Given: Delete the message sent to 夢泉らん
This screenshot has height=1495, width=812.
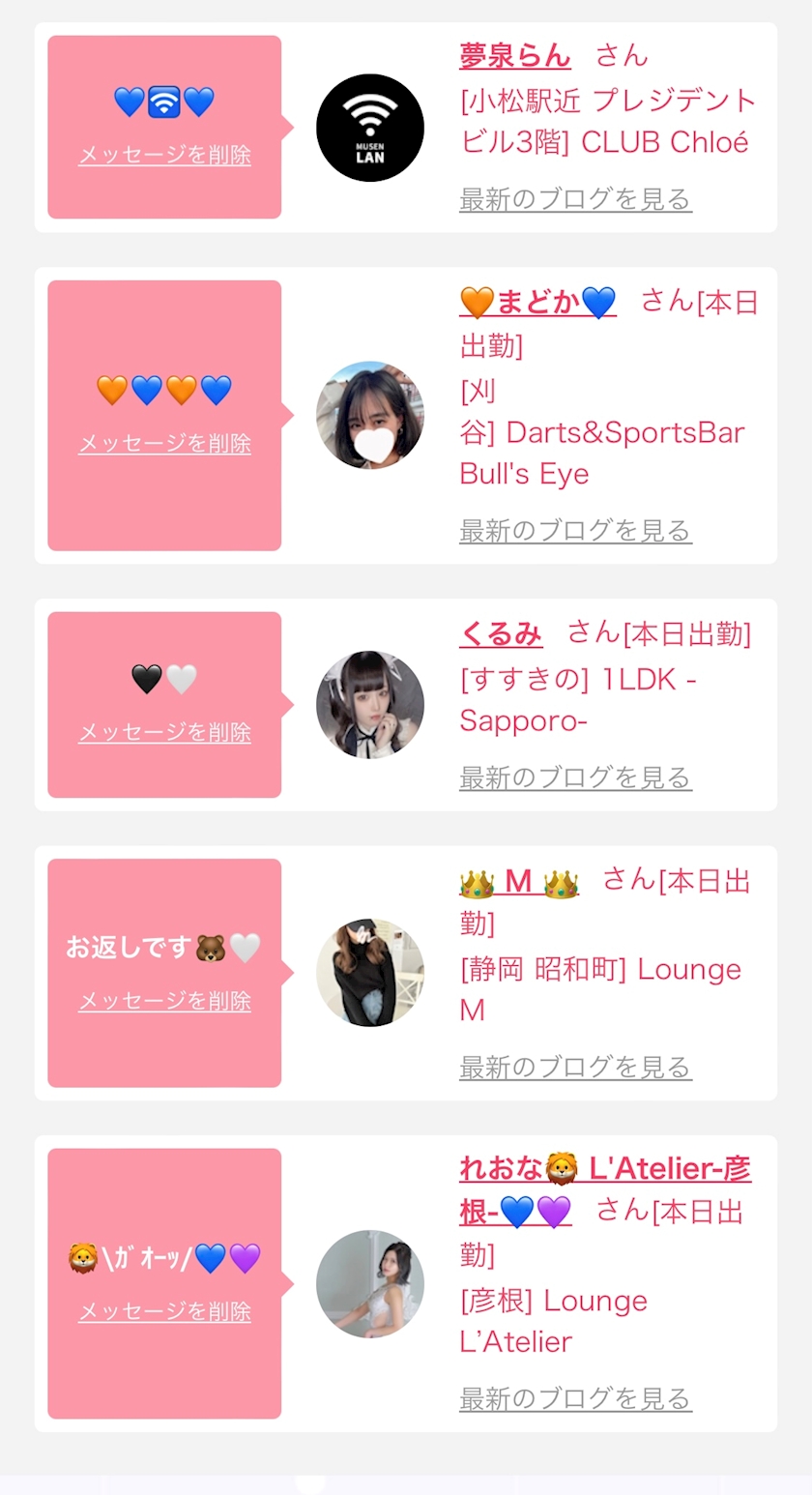Looking at the screenshot, I should coord(164,155).
